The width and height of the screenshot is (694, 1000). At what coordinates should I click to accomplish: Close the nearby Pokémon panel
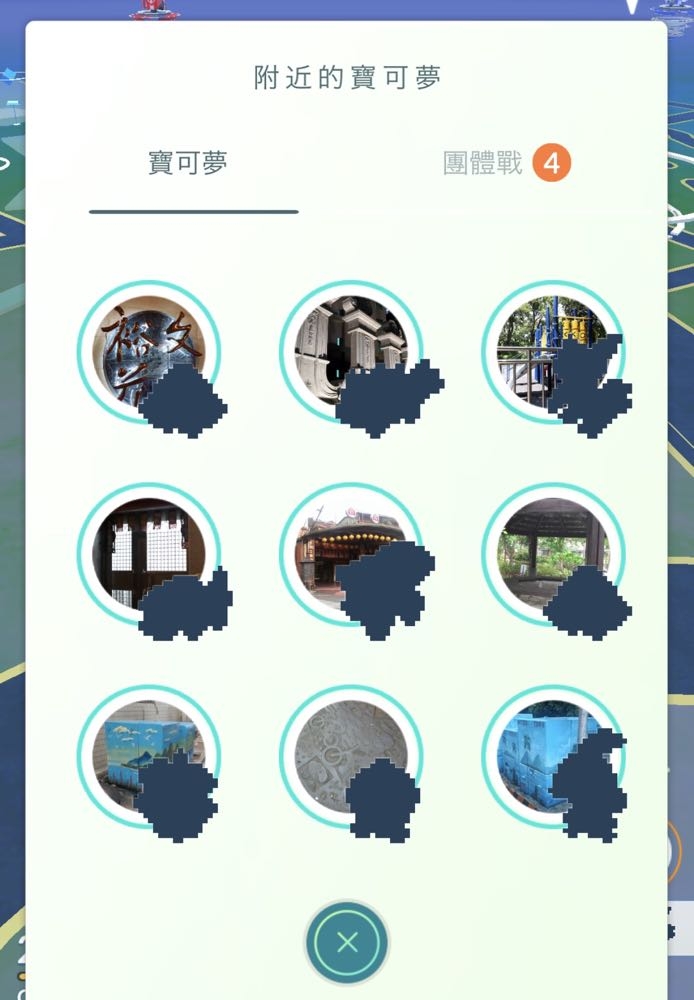pos(347,942)
